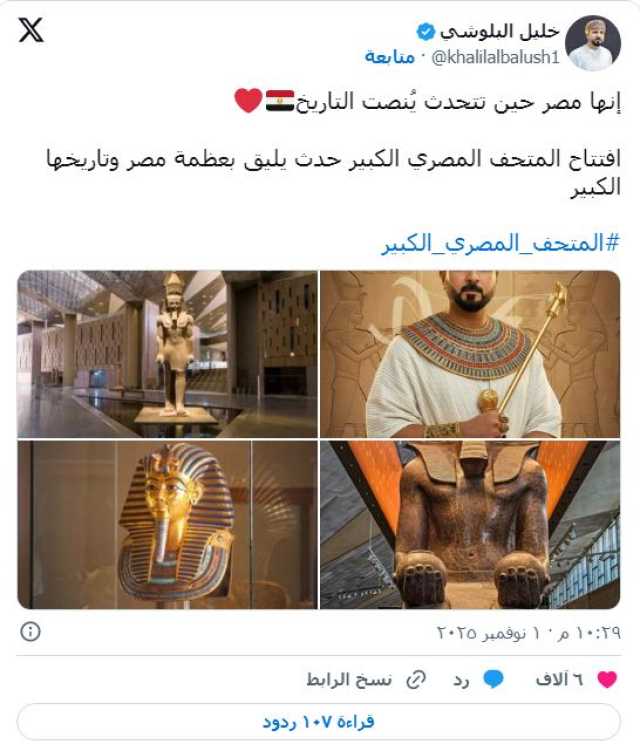Open the @khalilalbalush1 handle
The height and width of the screenshot is (744, 640).
point(495,57)
